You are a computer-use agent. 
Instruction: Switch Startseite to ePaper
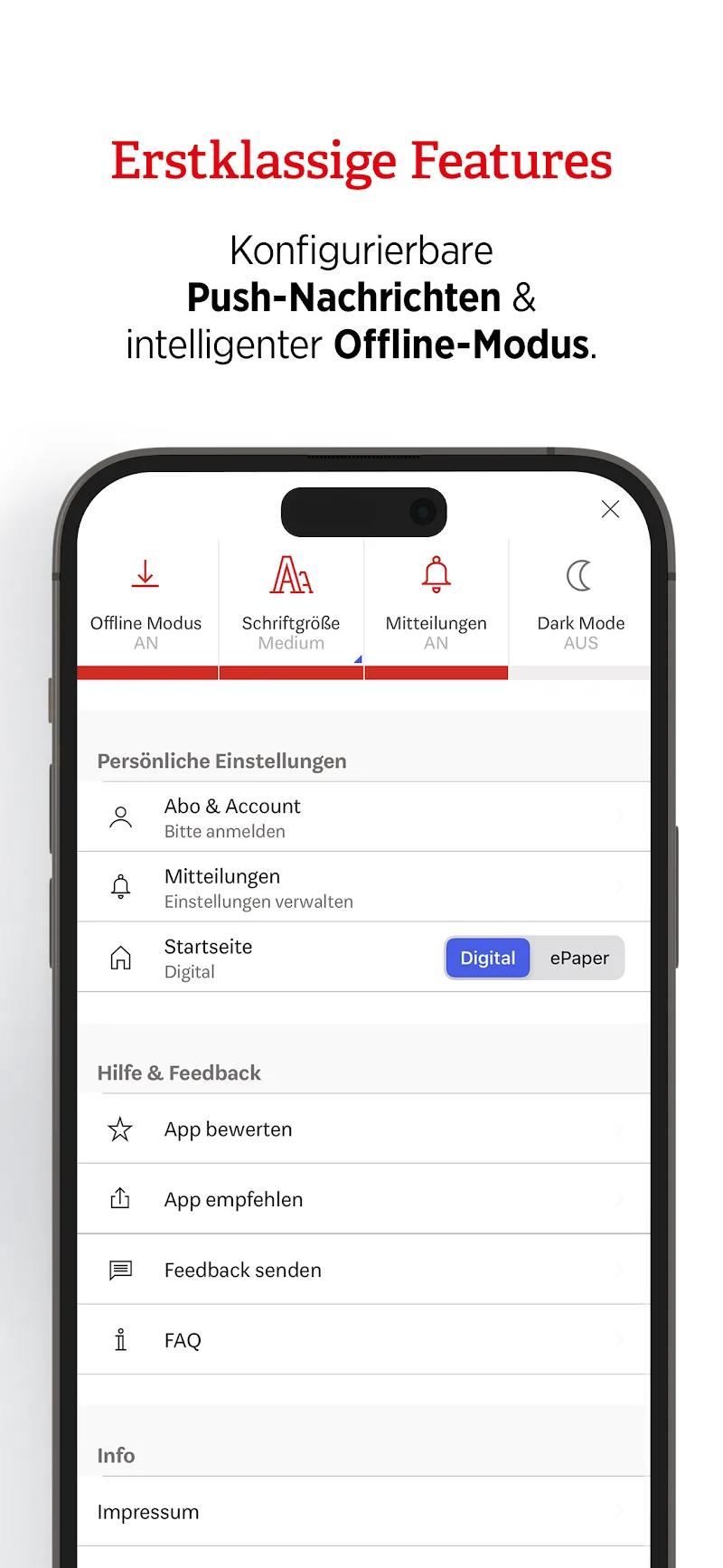(x=579, y=958)
